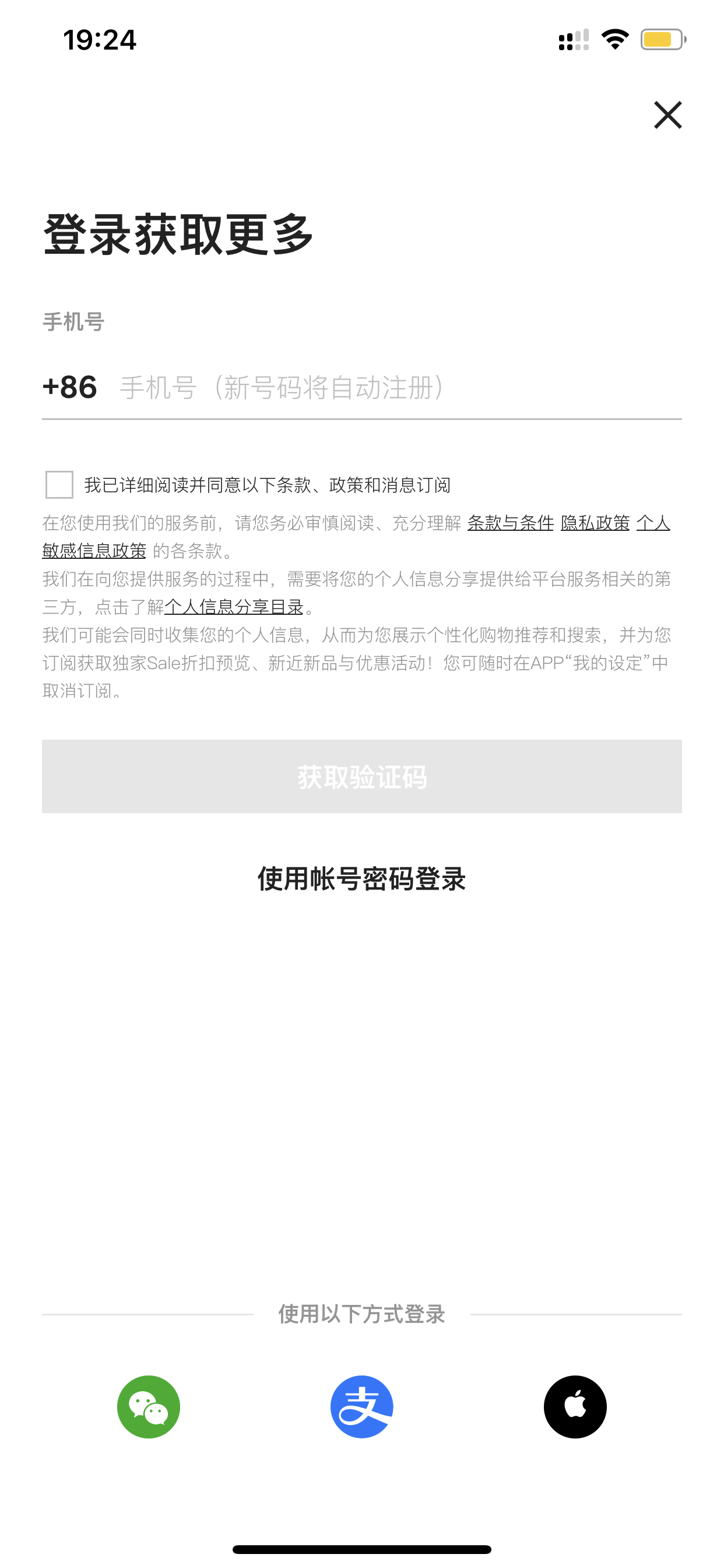
Task: Check the agree to terms checkbox
Action: click(59, 485)
